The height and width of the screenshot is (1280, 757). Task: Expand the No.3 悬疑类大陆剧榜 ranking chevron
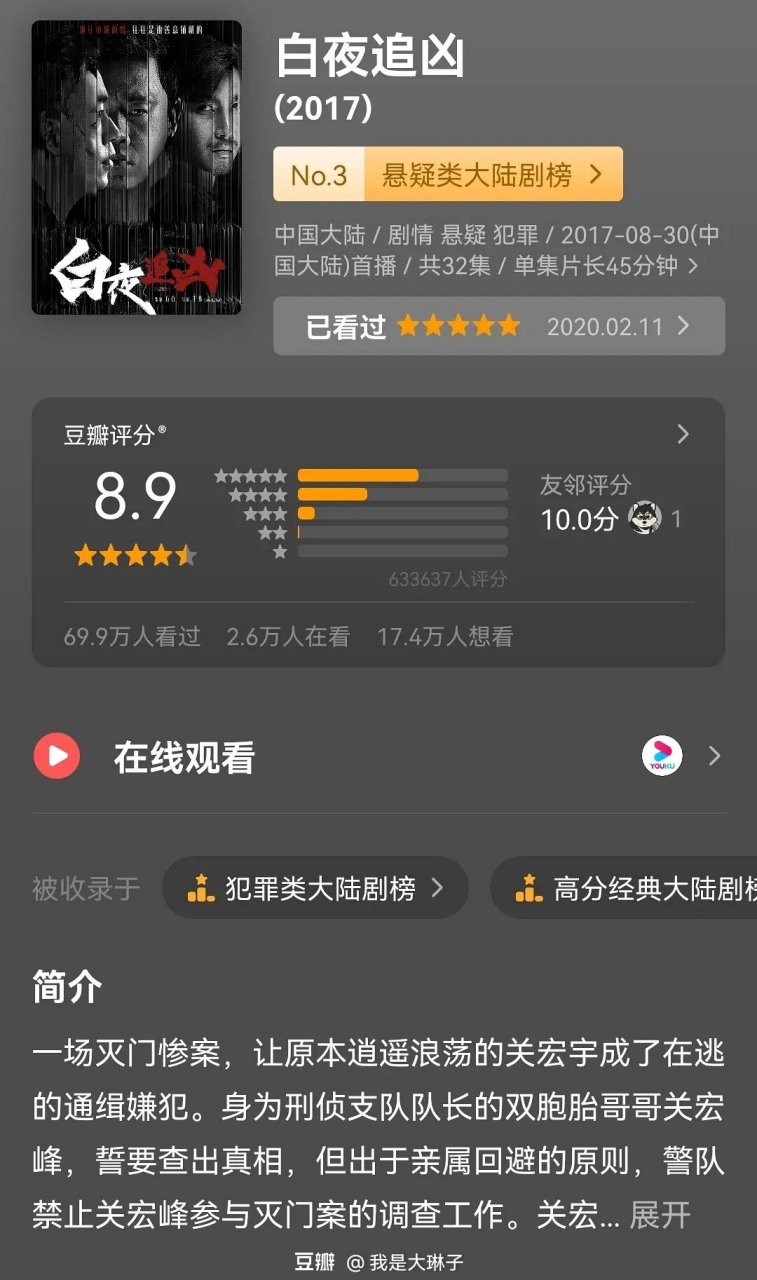tap(598, 173)
